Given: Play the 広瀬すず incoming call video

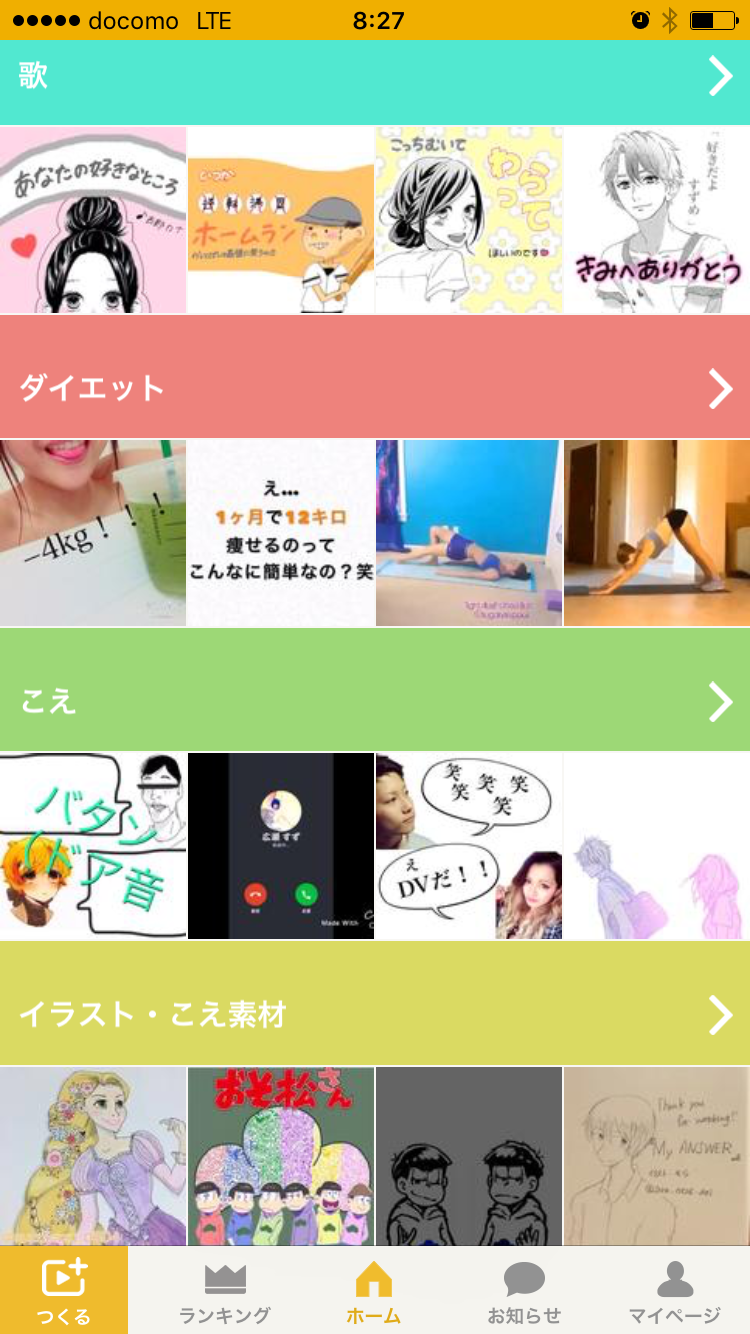Looking at the screenshot, I should coord(281,846).
